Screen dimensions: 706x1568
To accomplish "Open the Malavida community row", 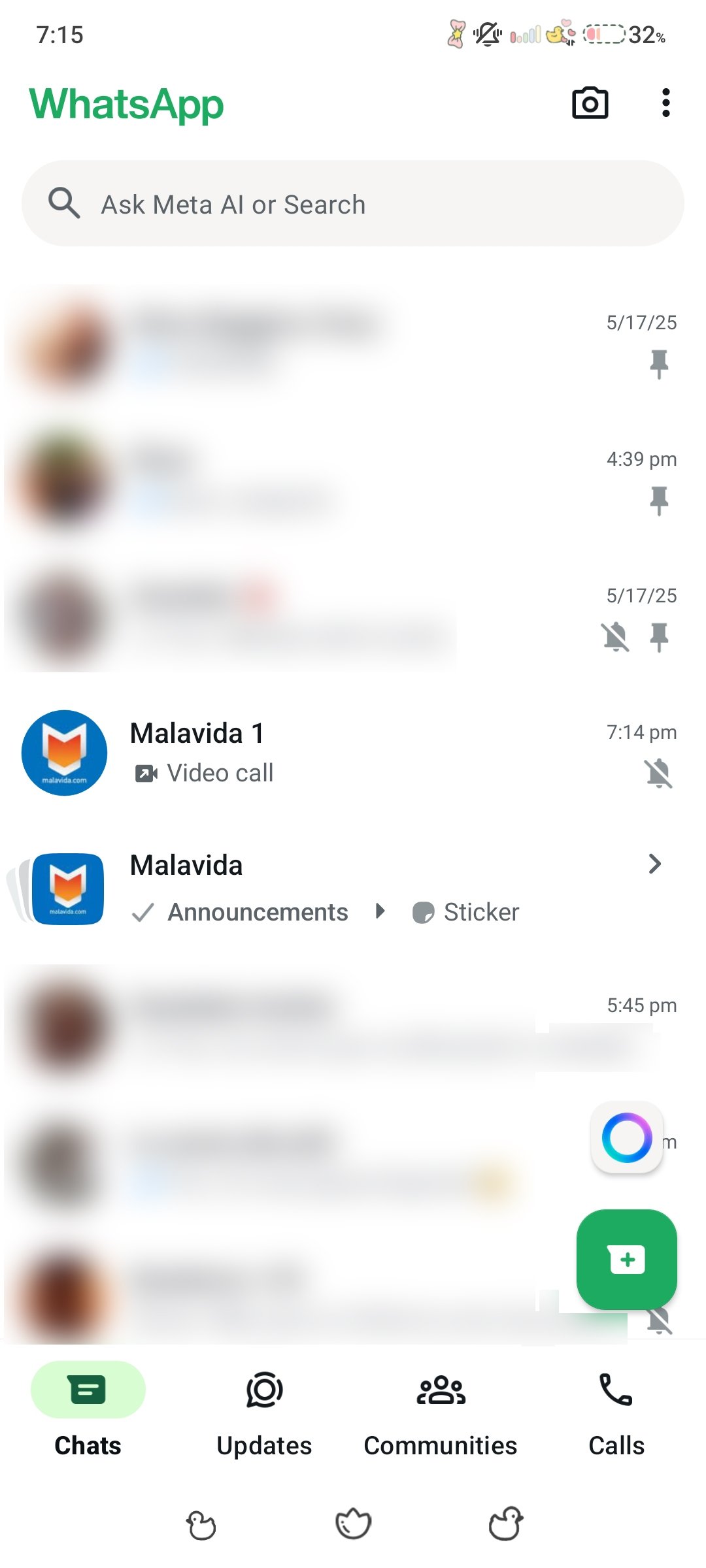I will pyautogui.click(x=353, y=887).
